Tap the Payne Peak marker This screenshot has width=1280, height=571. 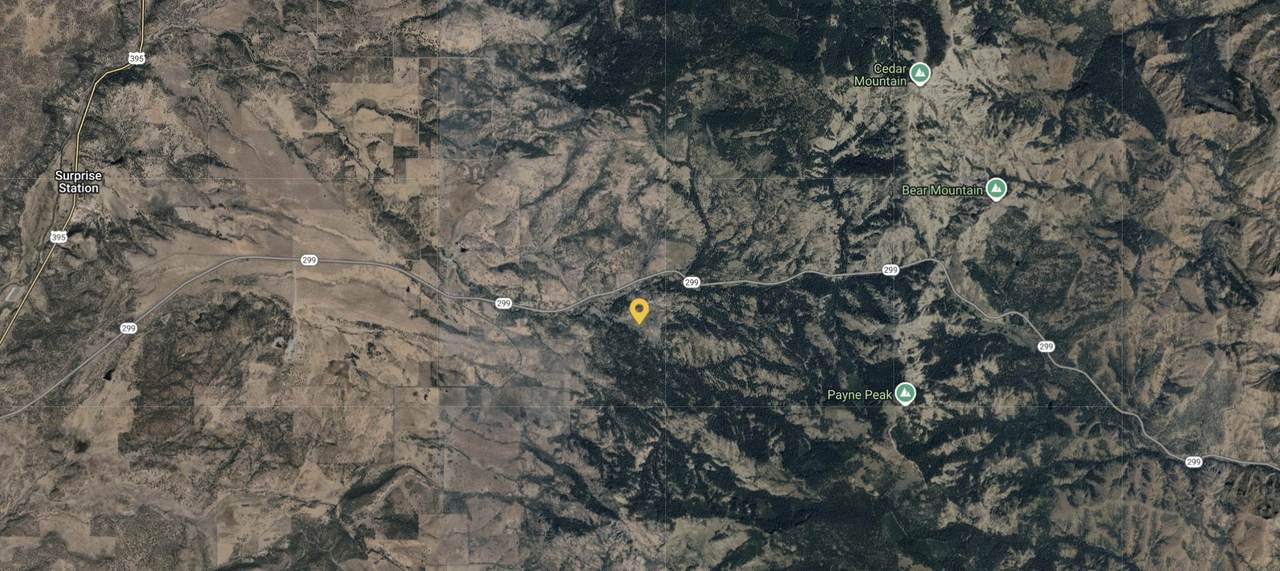click(x=905, y=394)
